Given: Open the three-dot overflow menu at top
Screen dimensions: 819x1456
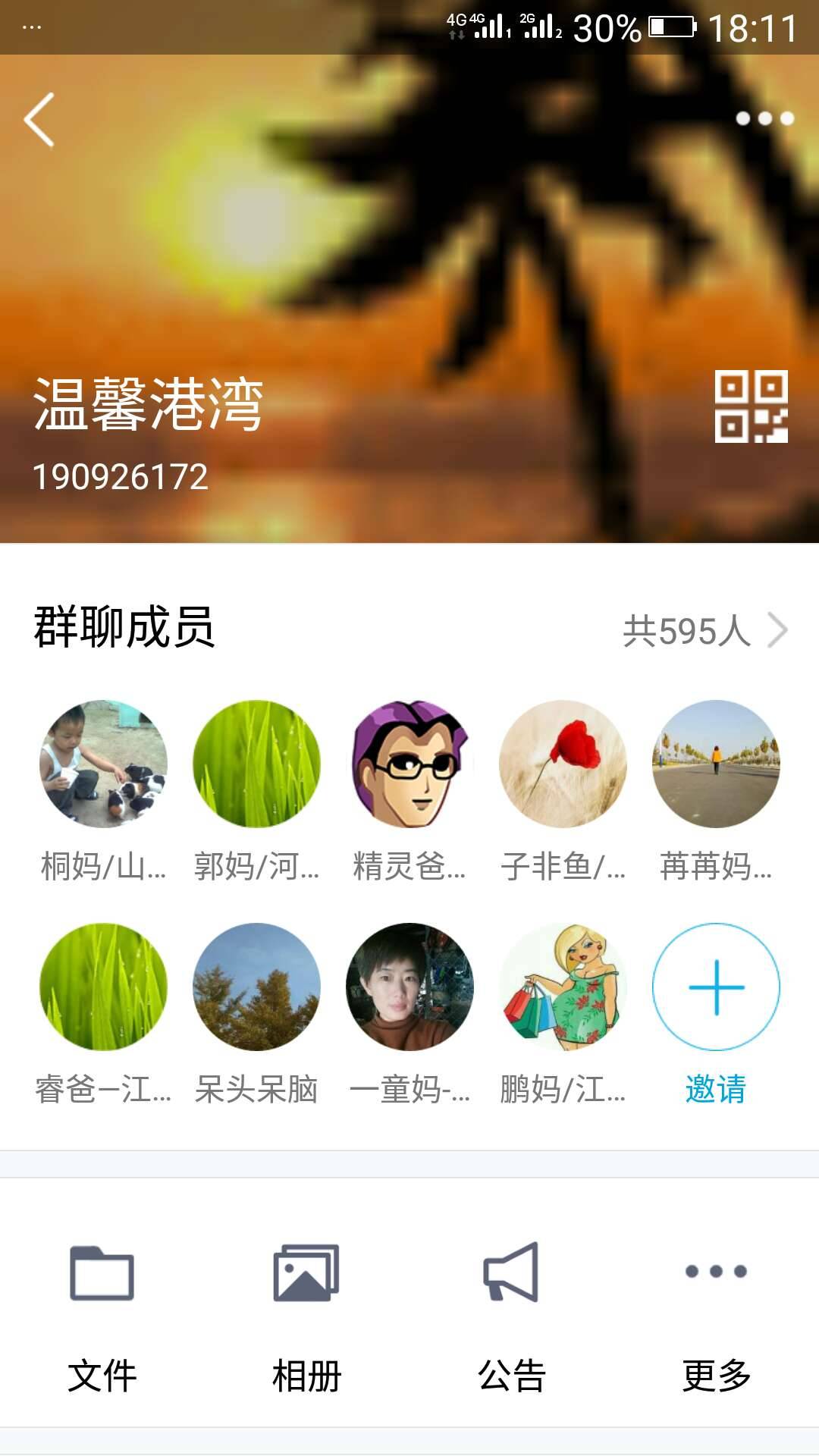Looking at the screenshot, I should coord(764,118).
